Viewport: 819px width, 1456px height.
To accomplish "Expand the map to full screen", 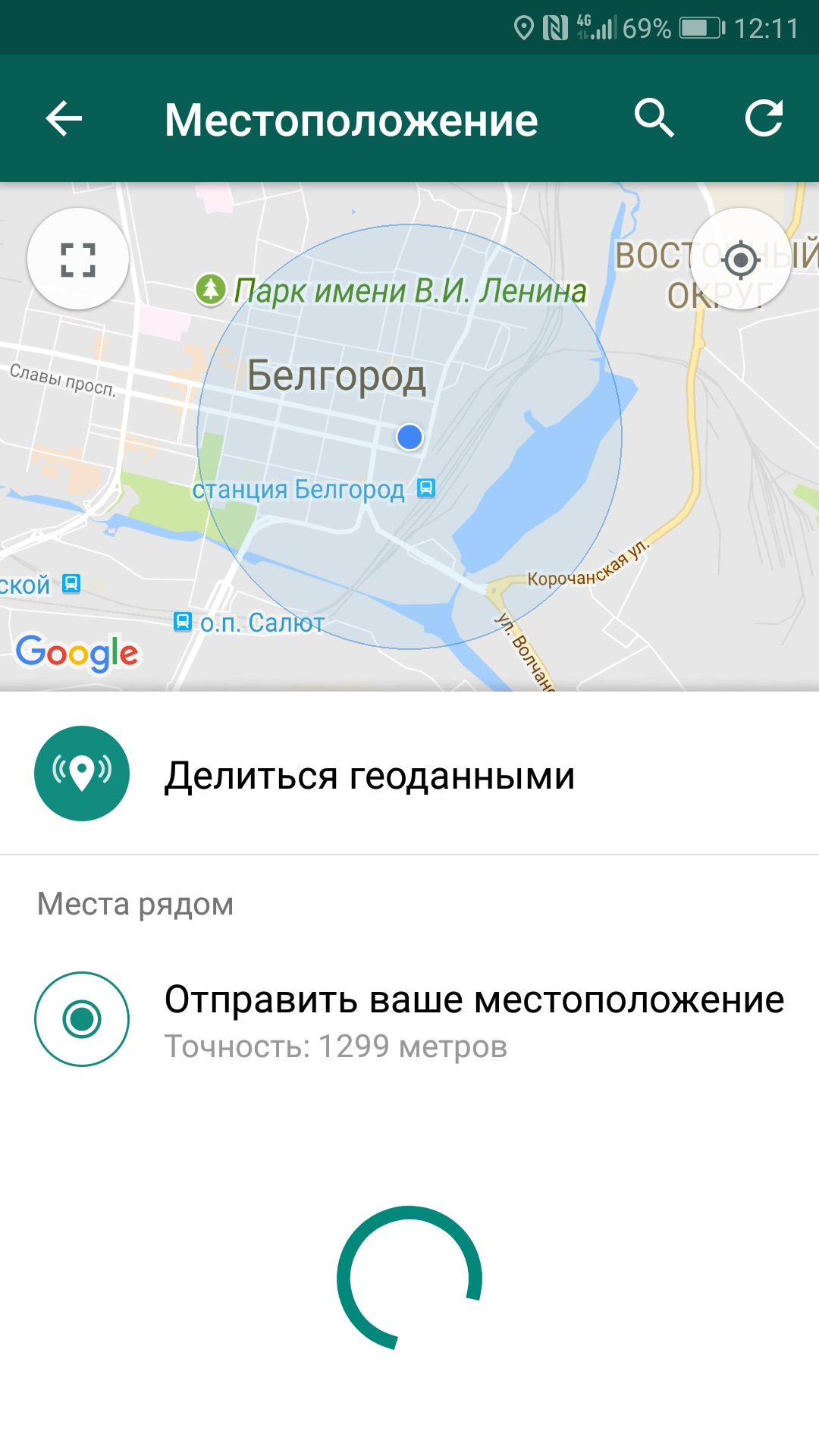I will click(78, 259).
